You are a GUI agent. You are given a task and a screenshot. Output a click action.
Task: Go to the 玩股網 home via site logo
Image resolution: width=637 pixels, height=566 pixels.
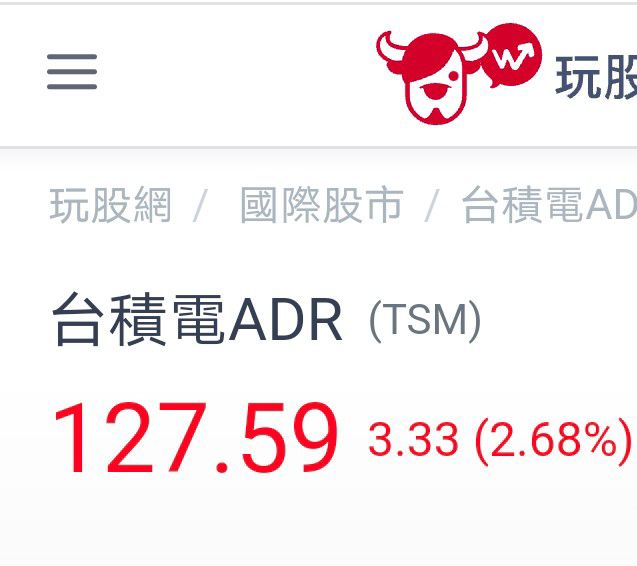pyautogui.click(x=500, y=74)
